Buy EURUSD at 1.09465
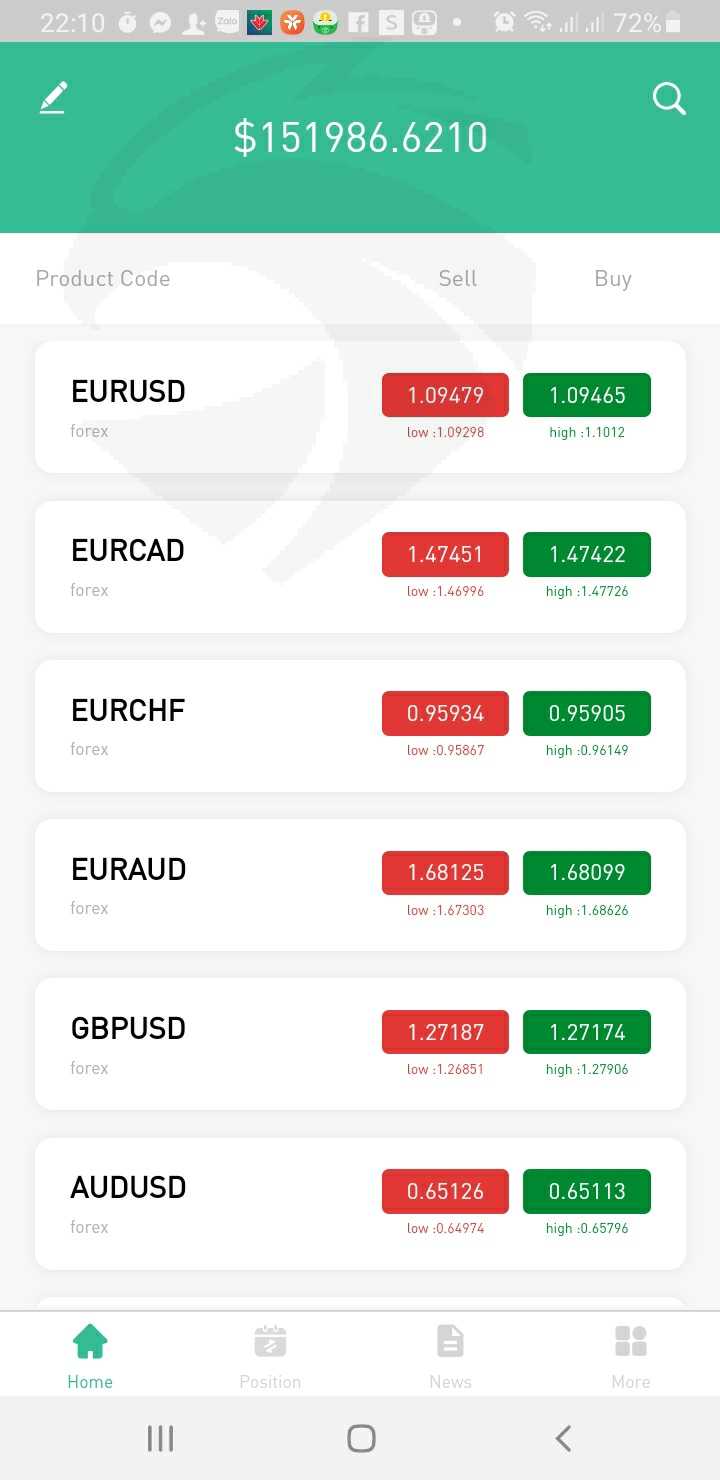Image resolution: width=720 pixels, height=1480 pixels. click(x=587, y=395)
